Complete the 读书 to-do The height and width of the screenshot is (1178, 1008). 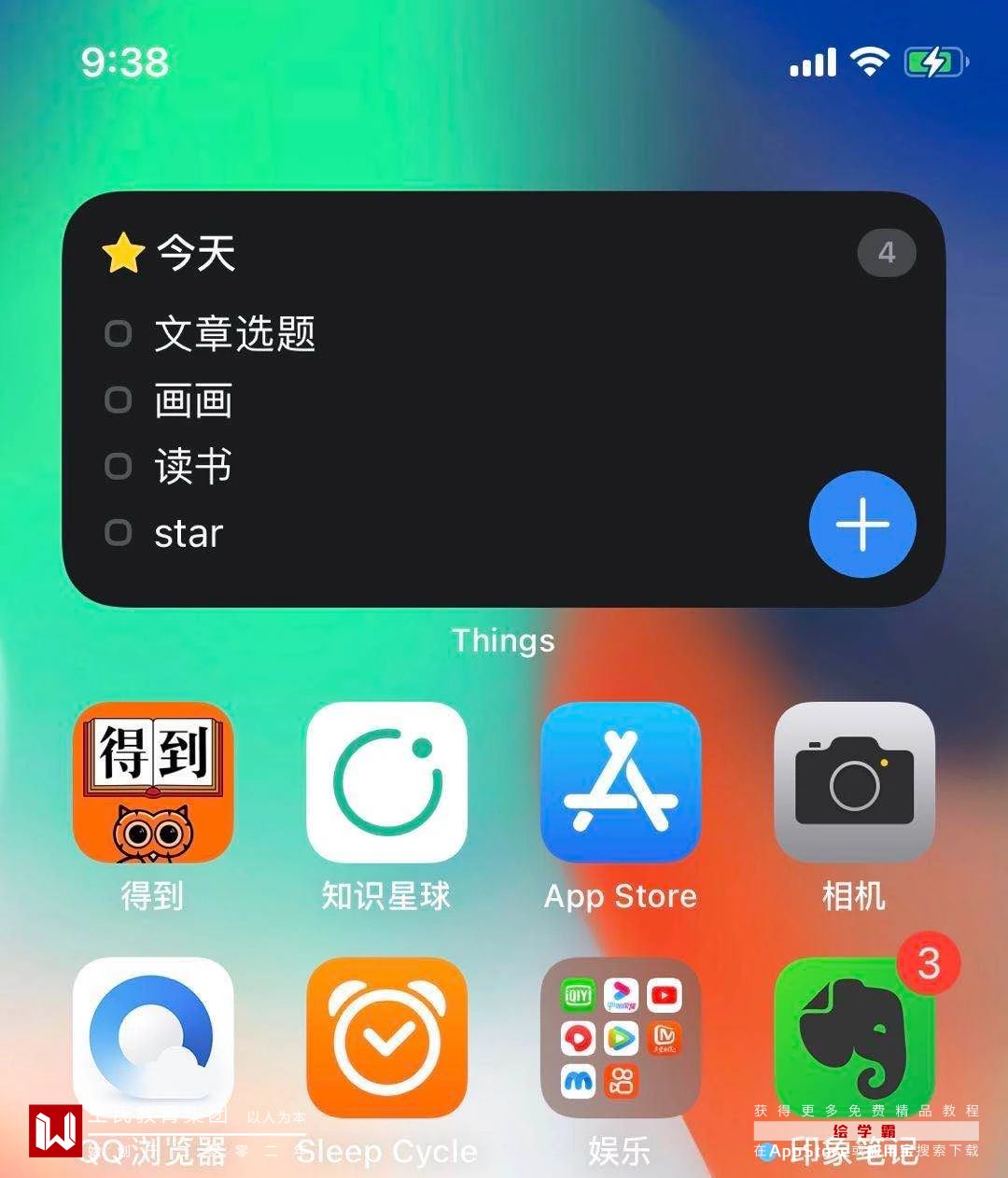tap(119, 466)
